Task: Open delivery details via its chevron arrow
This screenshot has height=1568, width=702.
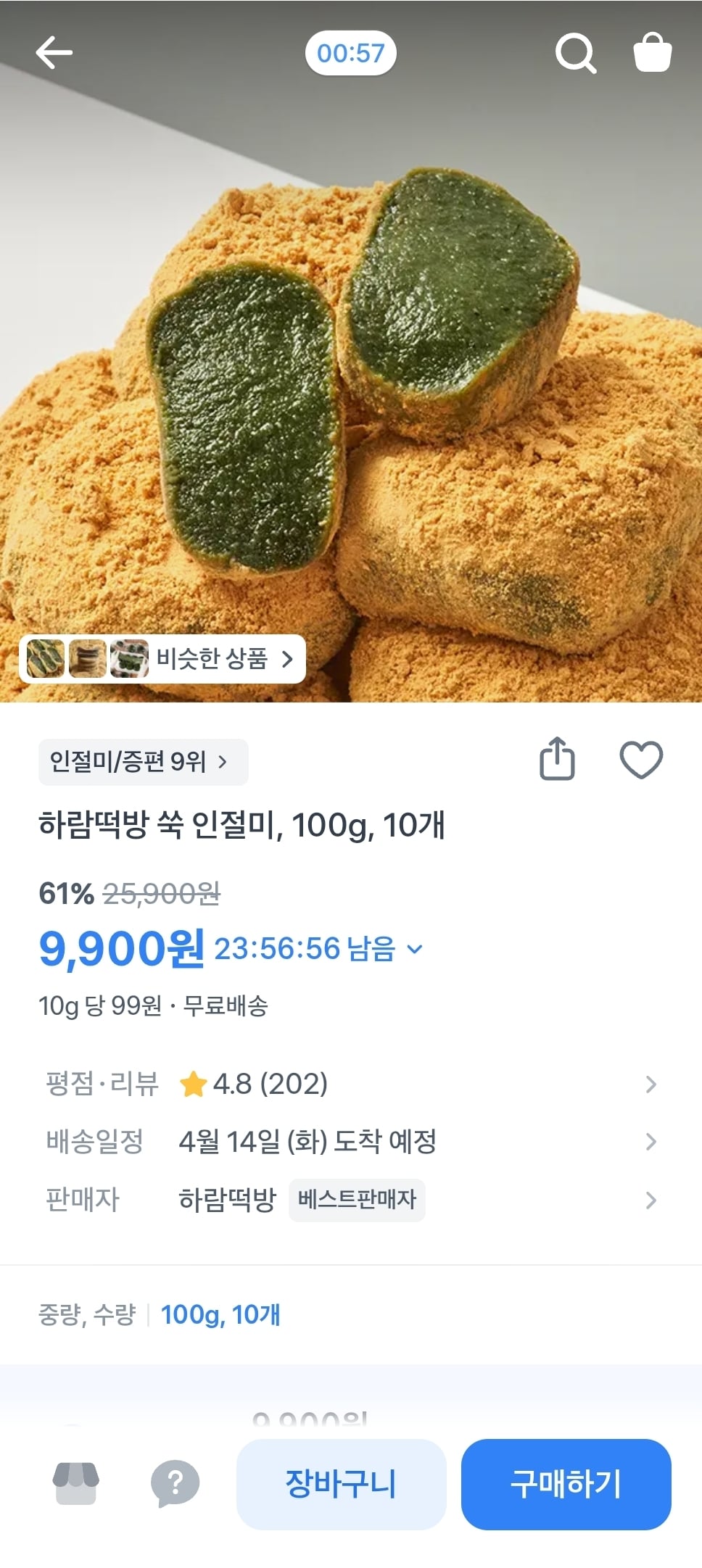Action: pos(651,1142)
